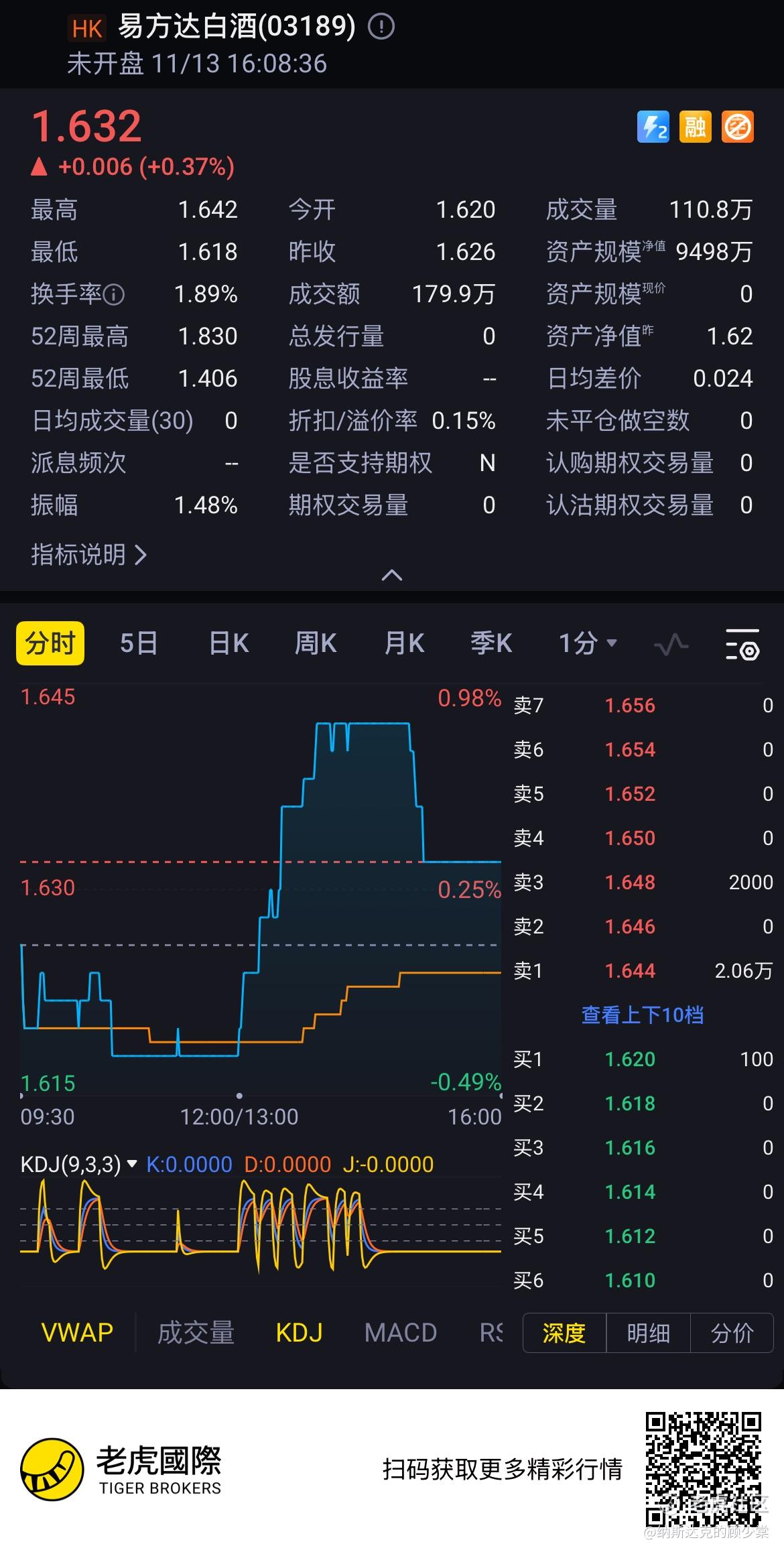Open the info icon next to 易方达白酒(03189)
Screen dimensions: 784x1550
[x=382, y=27]
